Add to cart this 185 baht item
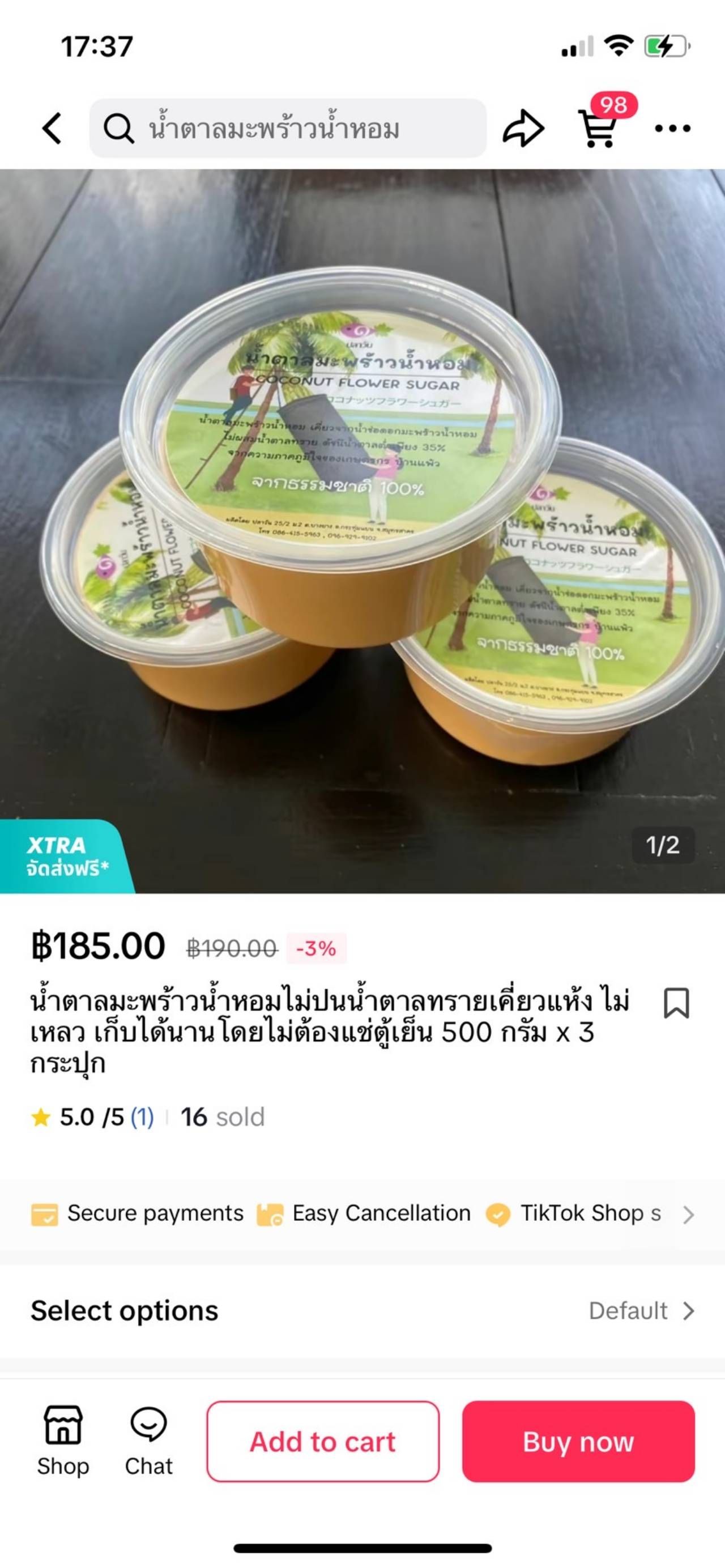The height and width of the screenshot is (1568, 725). [323, 1441]
